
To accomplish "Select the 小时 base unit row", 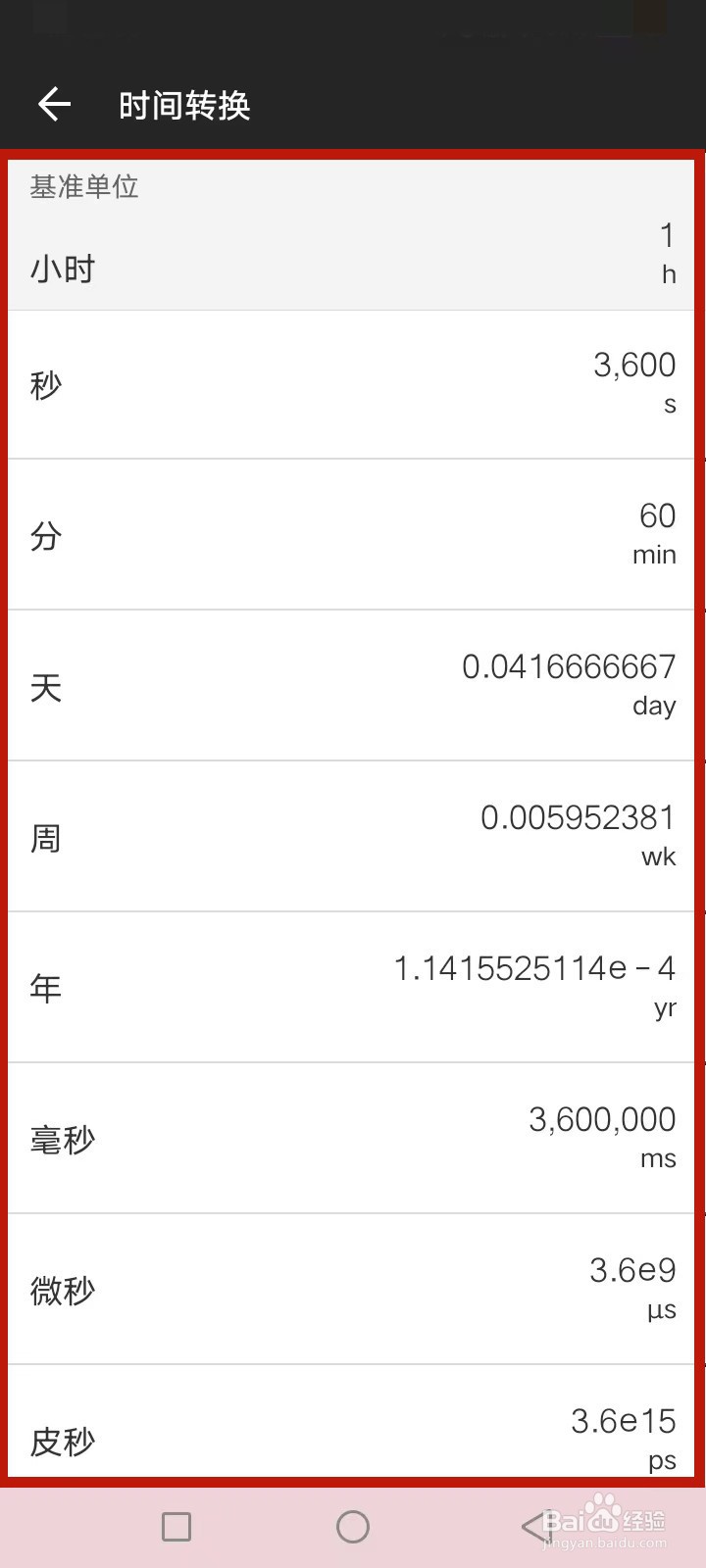I will click(x=60, y=268).
